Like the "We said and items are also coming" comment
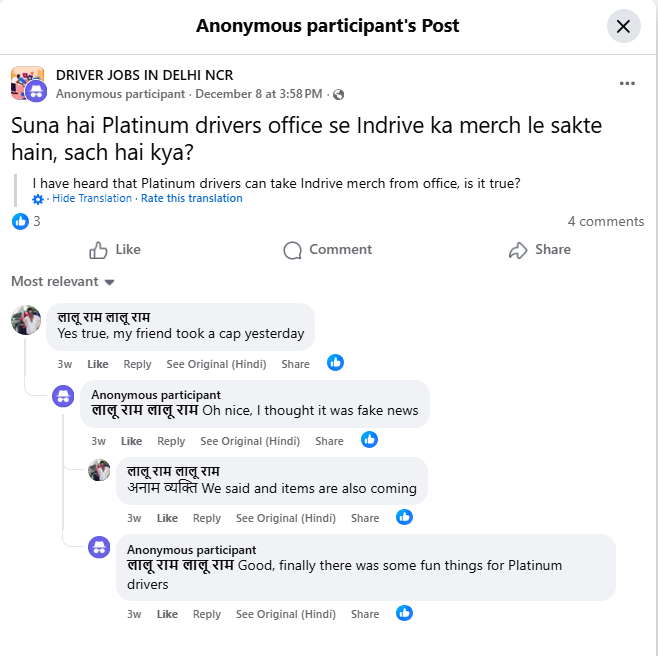 (167, 518)
